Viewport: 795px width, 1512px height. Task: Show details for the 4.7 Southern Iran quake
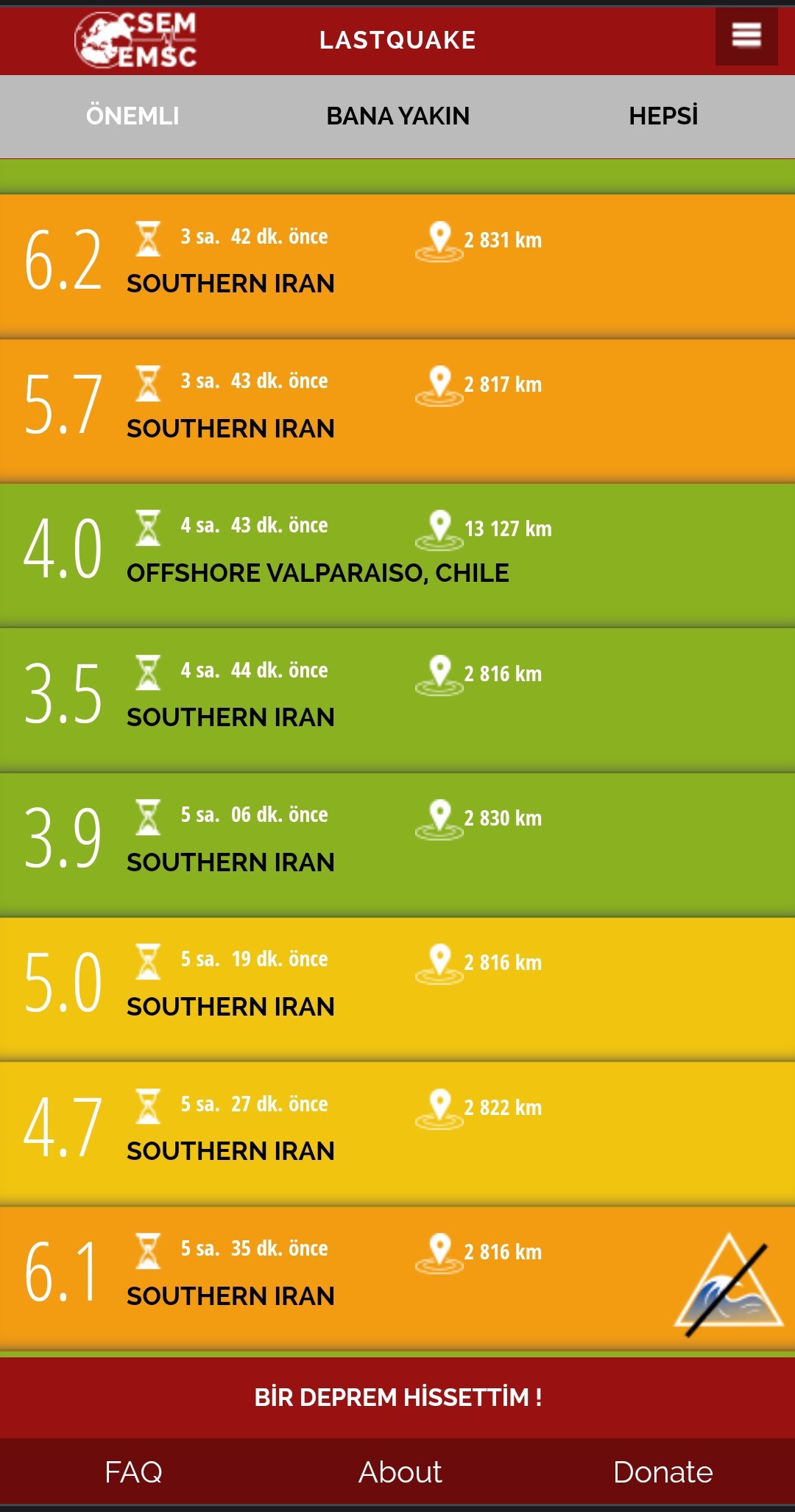coord(397,1133)
